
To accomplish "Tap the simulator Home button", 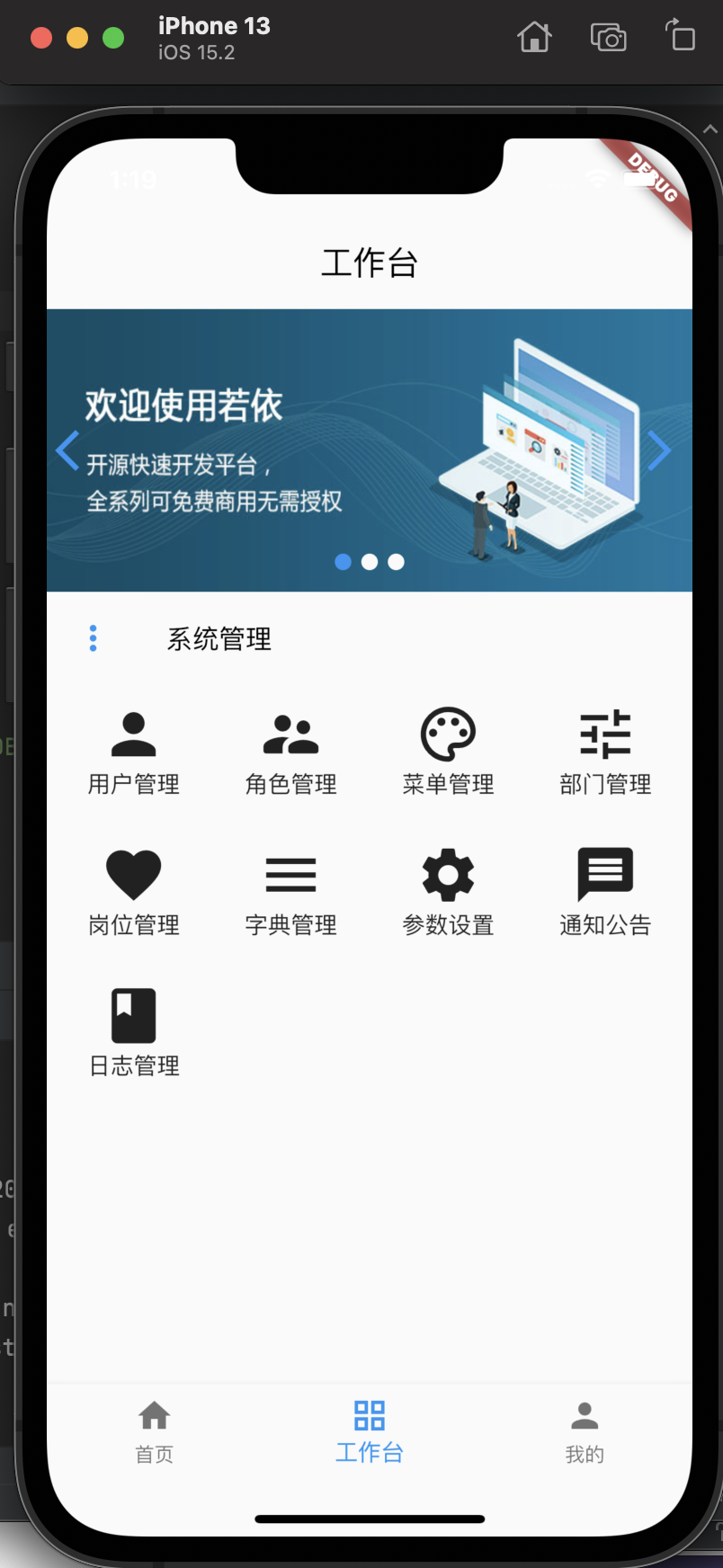I will (534, 38).
